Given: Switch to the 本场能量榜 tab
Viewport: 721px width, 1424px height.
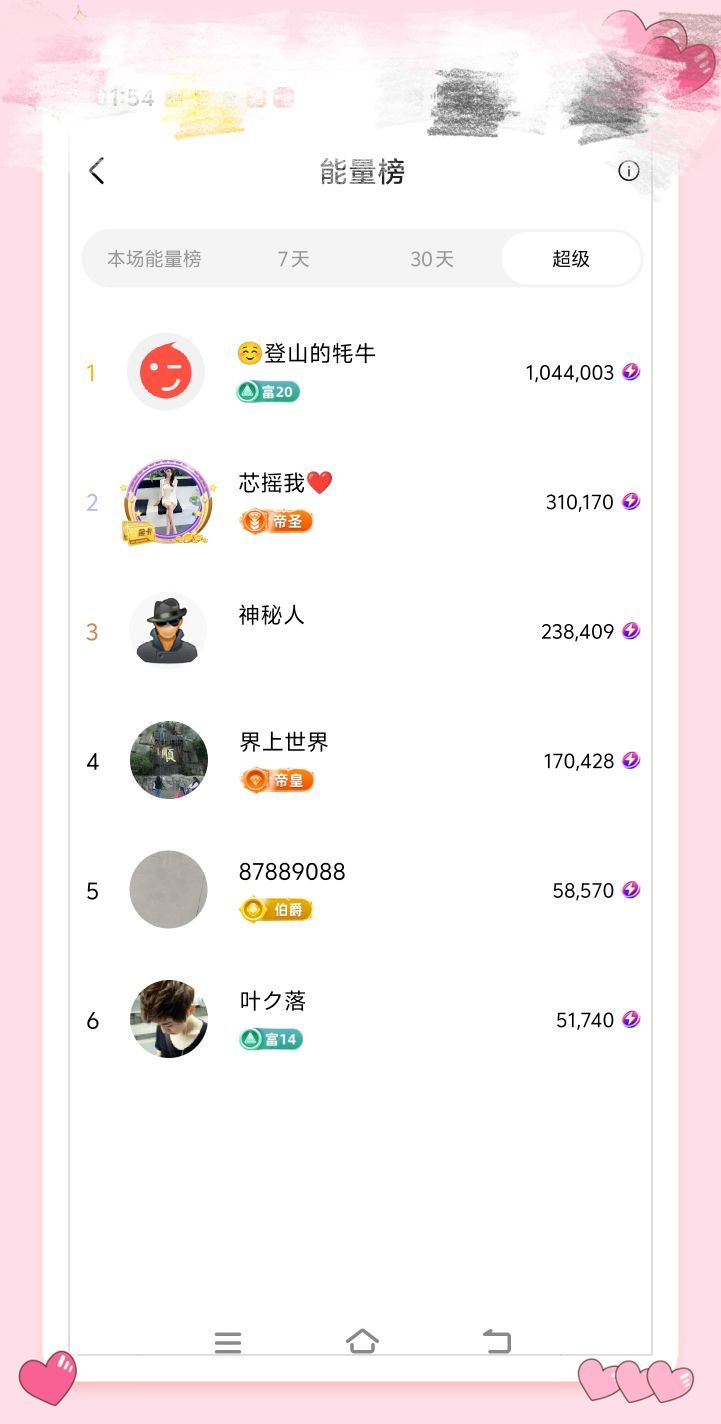Looking at the screenshot, I should (154, 259).
